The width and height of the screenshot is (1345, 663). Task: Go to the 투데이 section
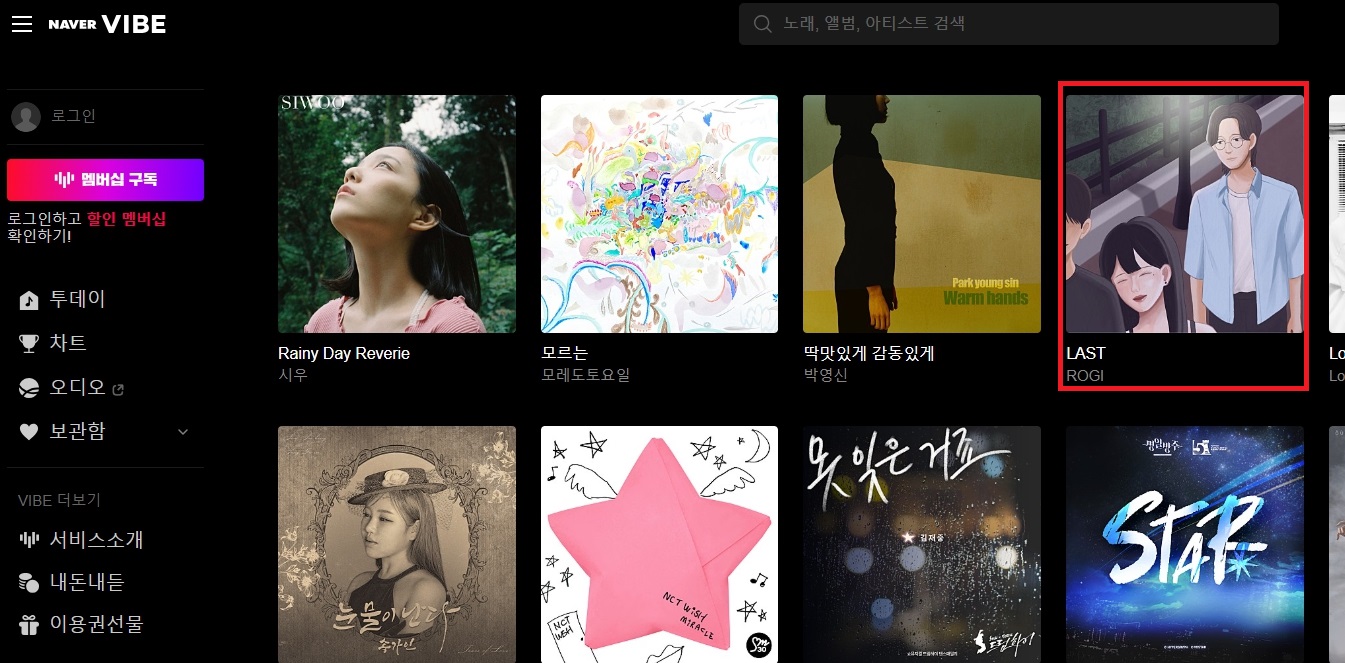coord(77,299)
